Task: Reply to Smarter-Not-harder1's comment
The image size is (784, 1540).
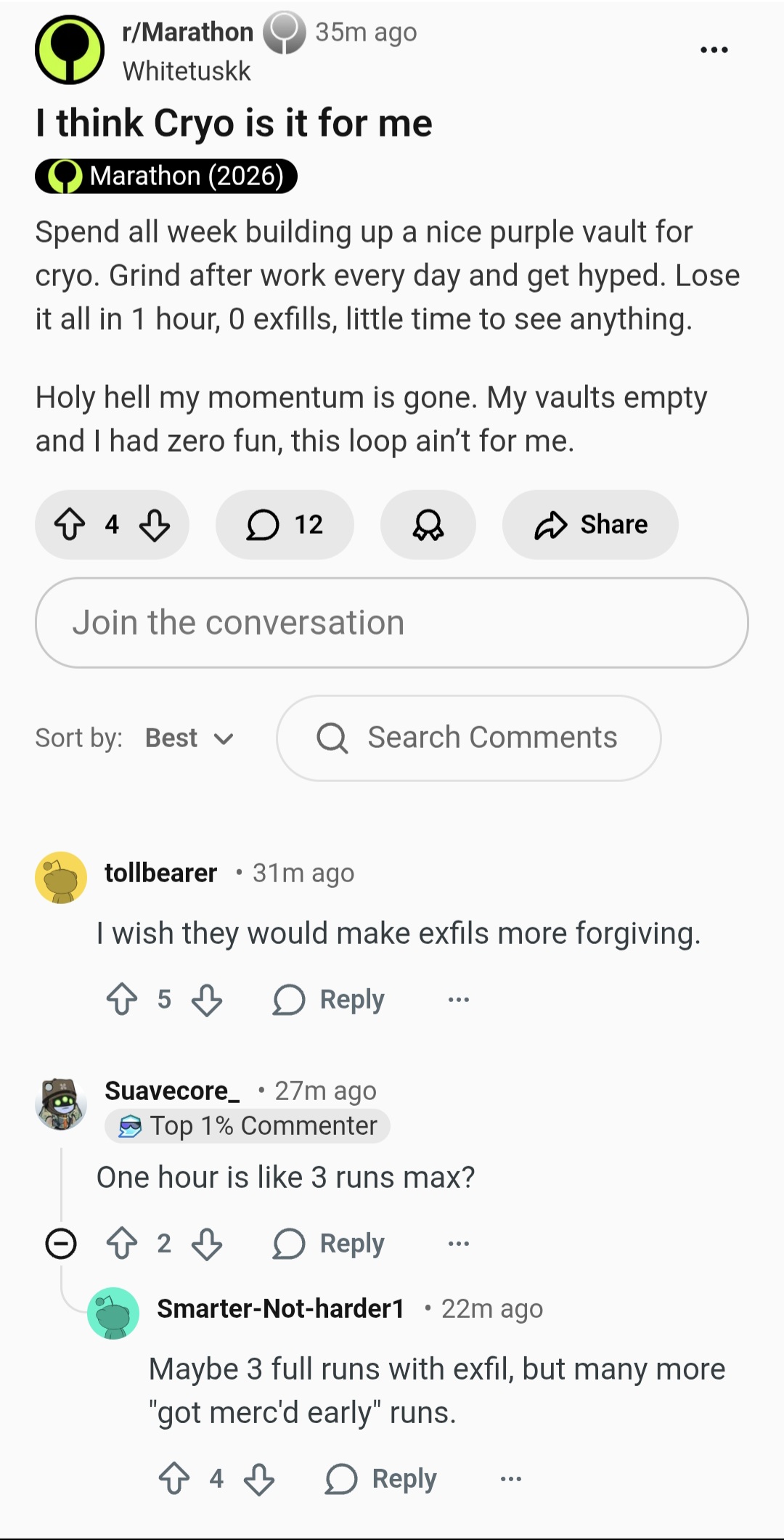Action: pos(381,1478)
